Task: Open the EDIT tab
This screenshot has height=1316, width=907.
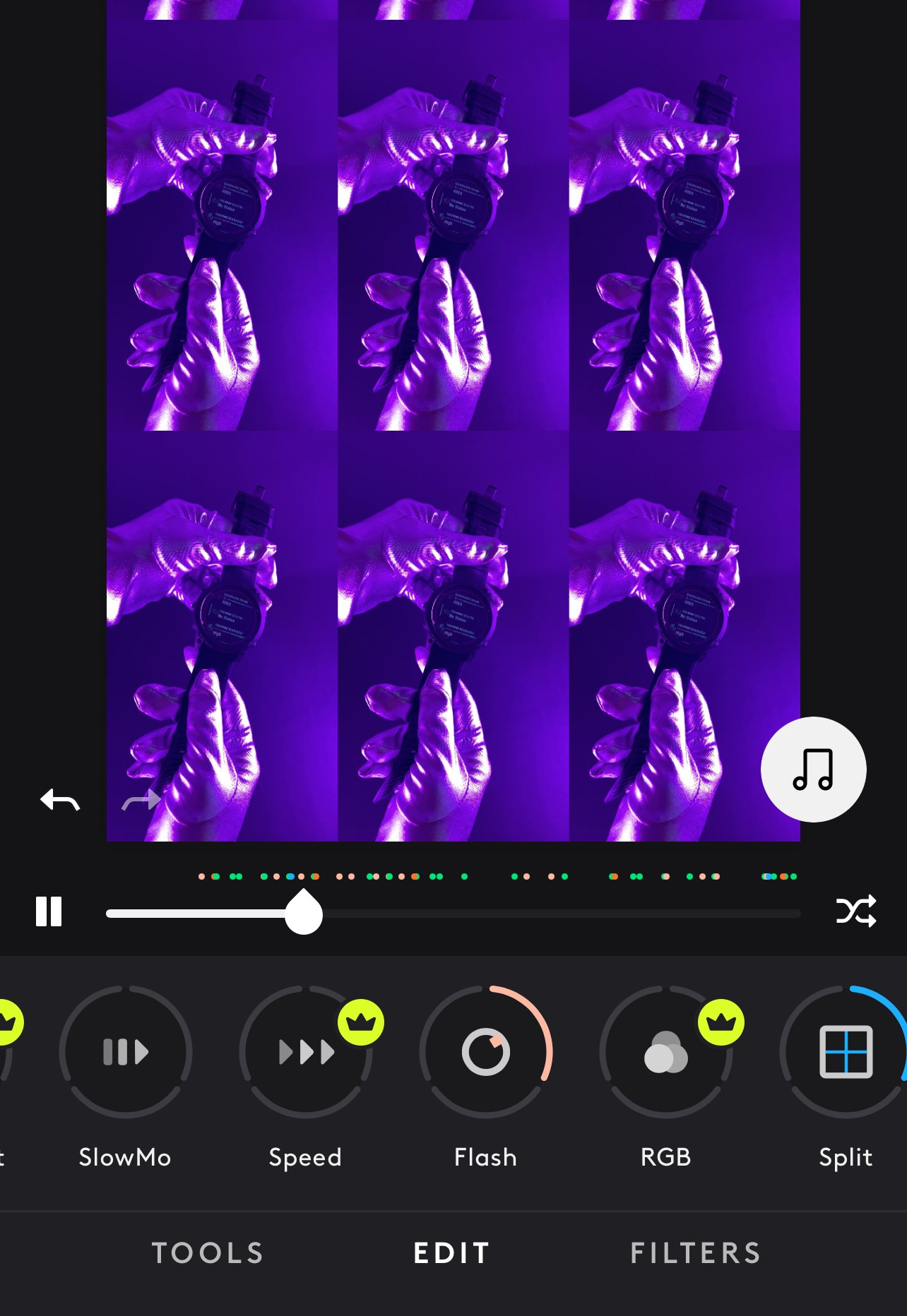Action: (451, 1252)
